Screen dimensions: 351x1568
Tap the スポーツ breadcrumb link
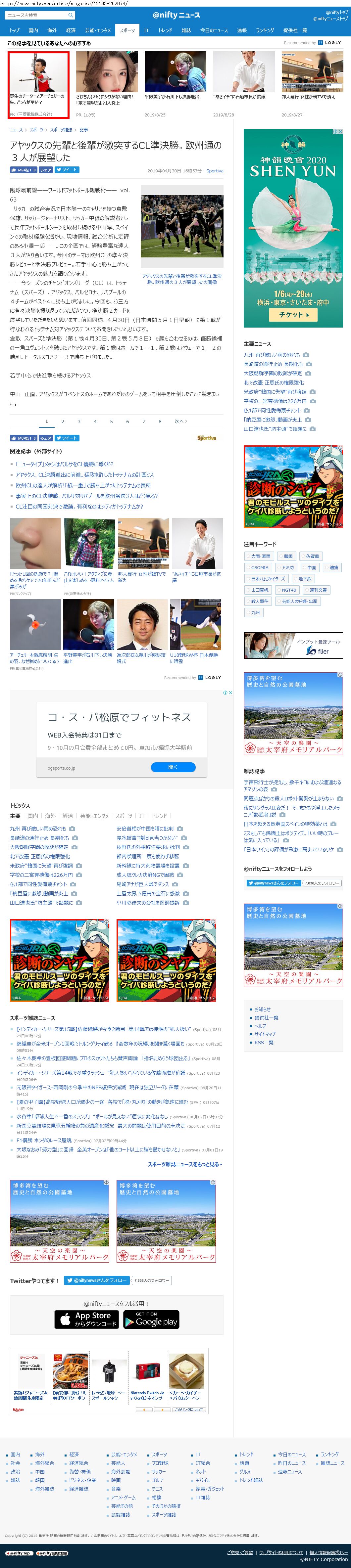(x=36, y=130)
